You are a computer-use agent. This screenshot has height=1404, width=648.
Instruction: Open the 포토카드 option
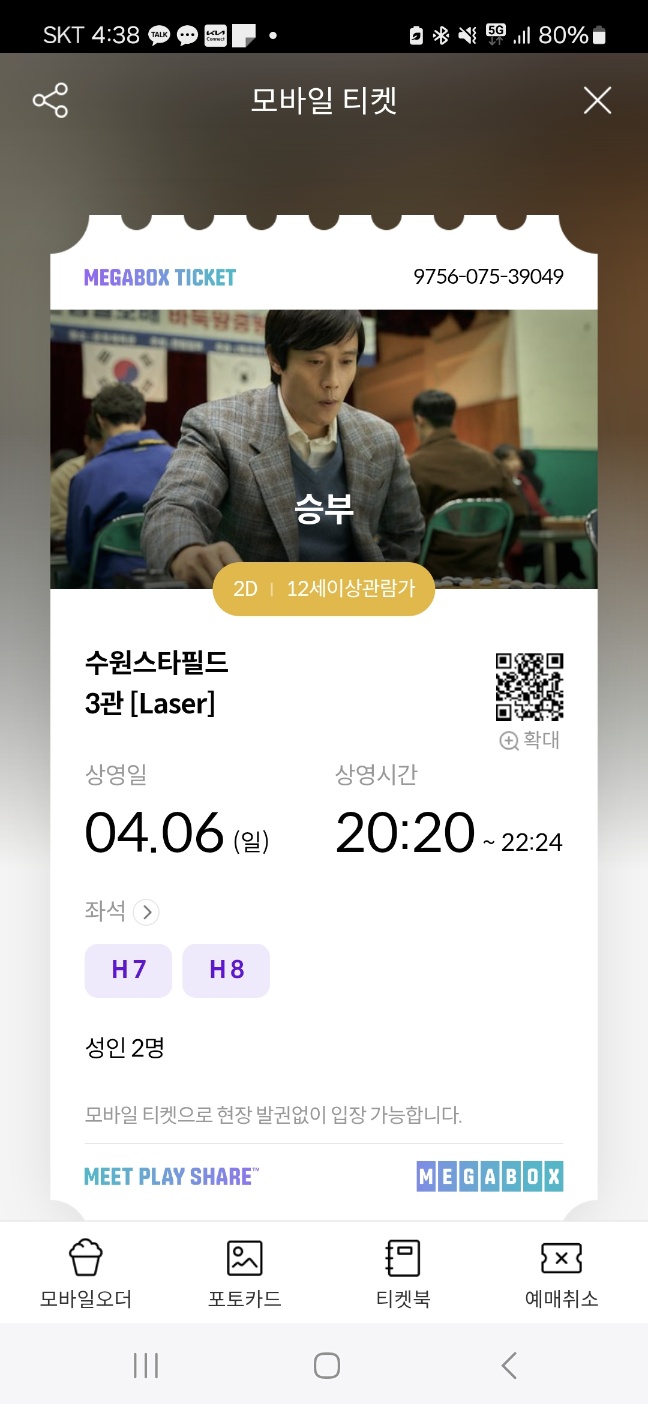pyautogui.click(x=244, y=1273)
